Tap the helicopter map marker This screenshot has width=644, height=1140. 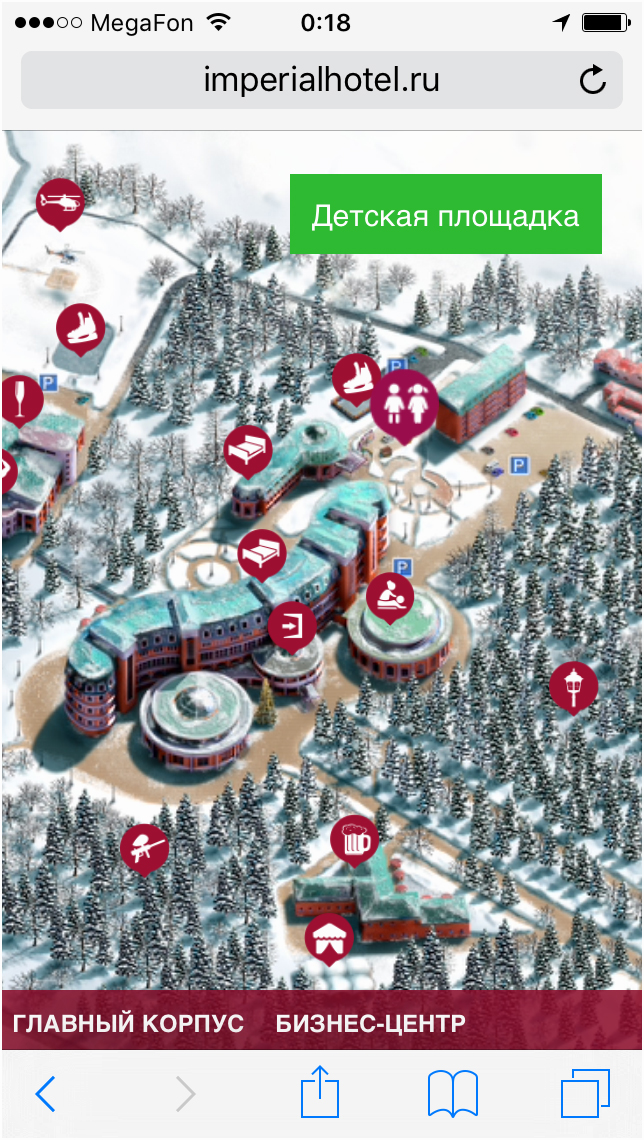[x=60, y=203]
